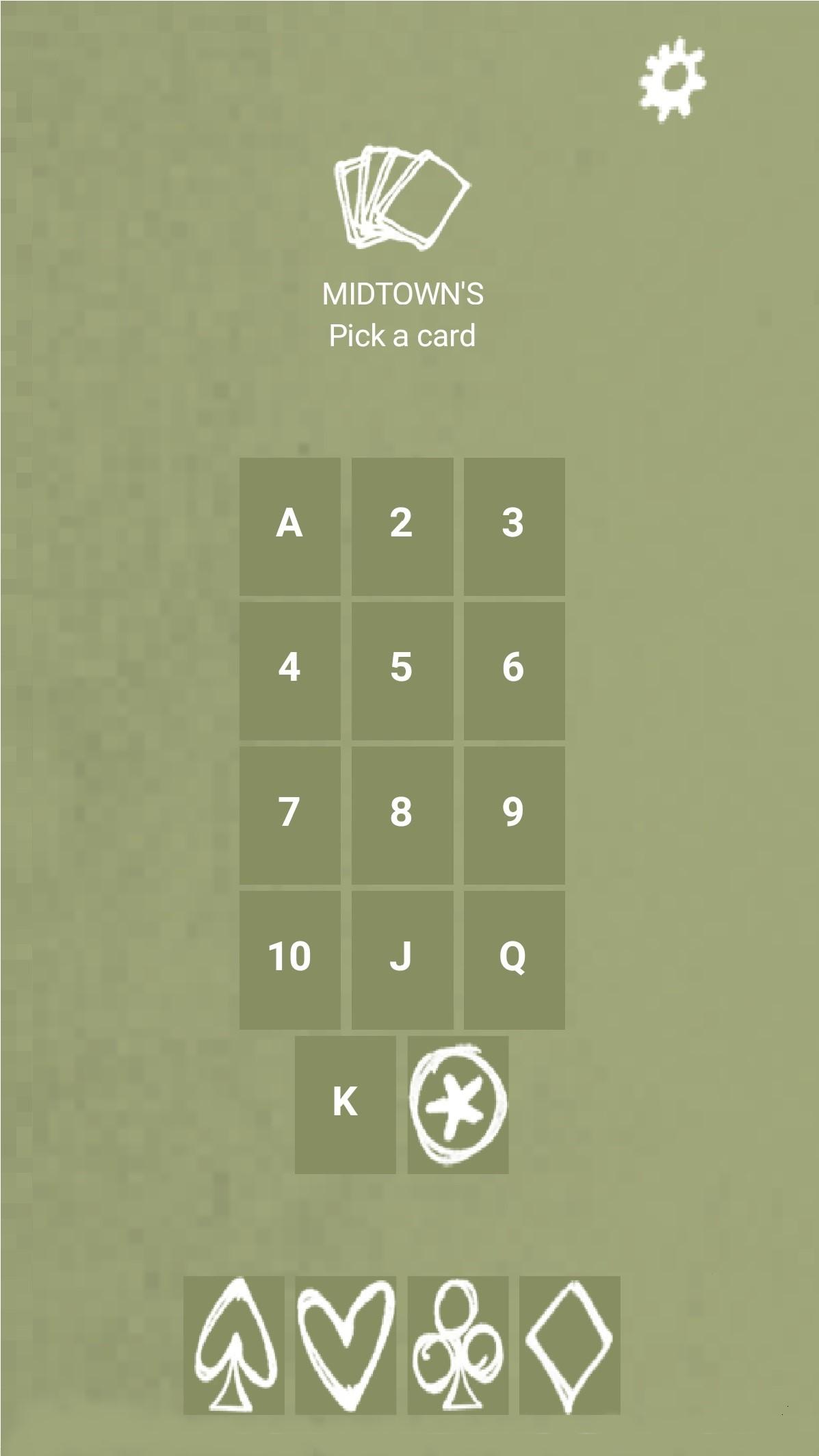
Task: Open the settings gear
Action: tap(672, 79)
